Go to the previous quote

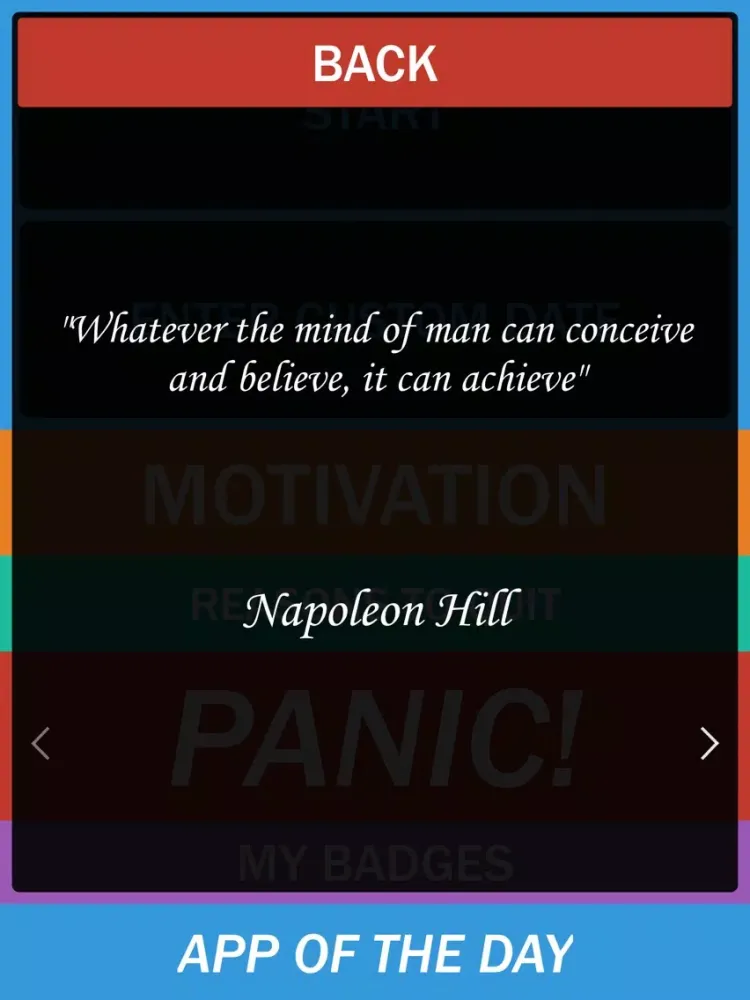coord(41,743)
